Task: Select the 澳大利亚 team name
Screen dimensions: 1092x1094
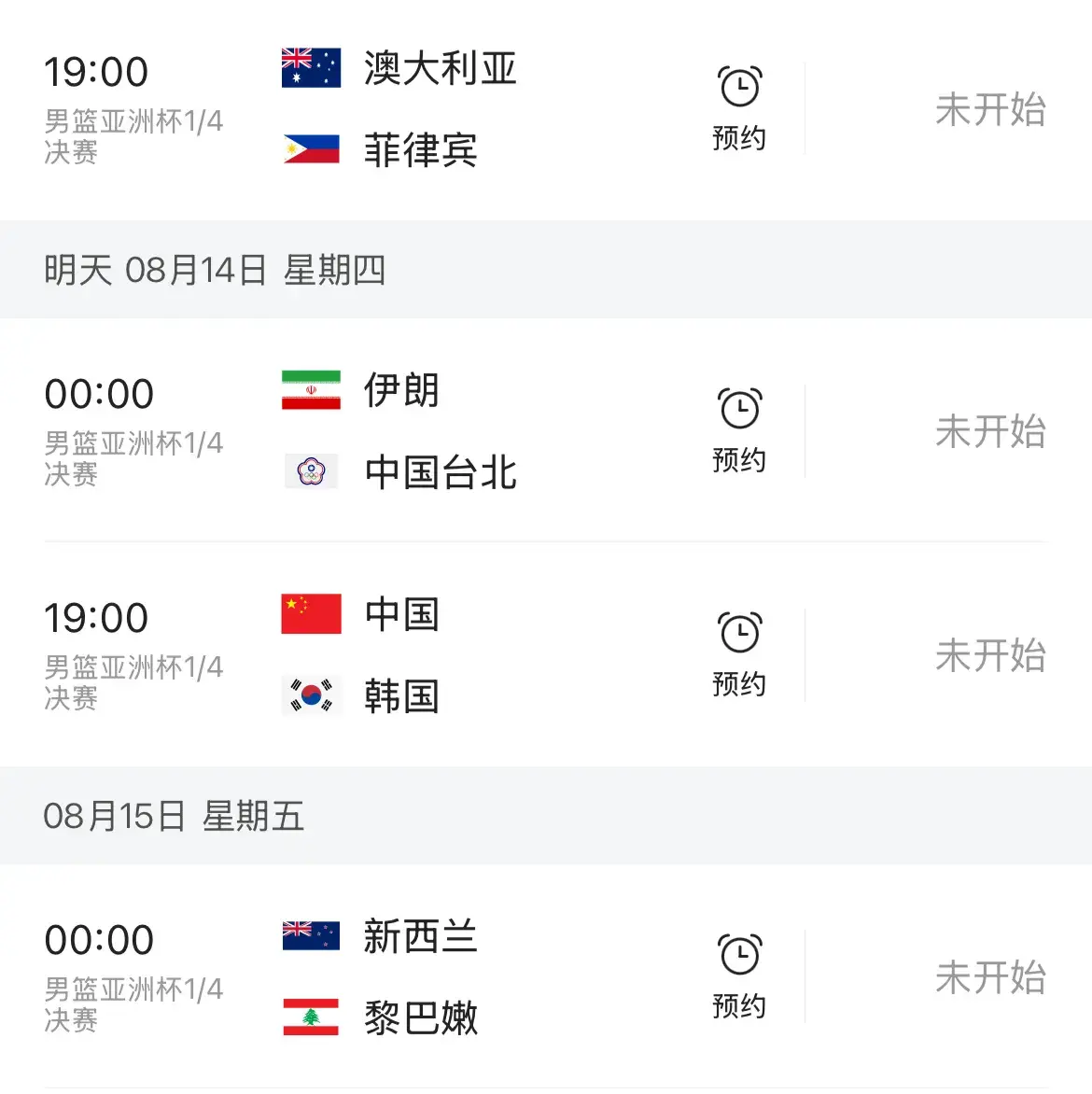Action: point(439,67)
